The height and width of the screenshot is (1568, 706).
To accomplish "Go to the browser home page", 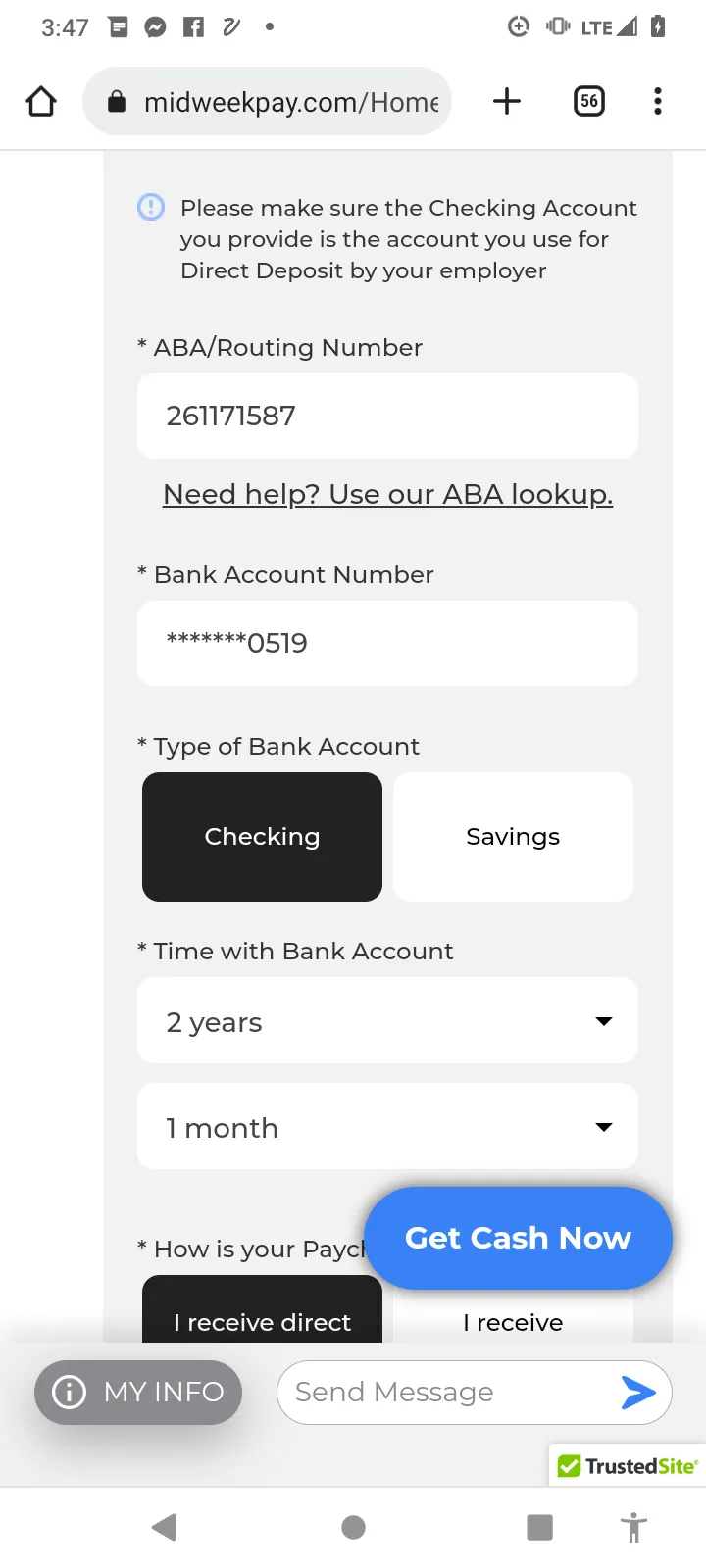I will (x=41, y=101).
